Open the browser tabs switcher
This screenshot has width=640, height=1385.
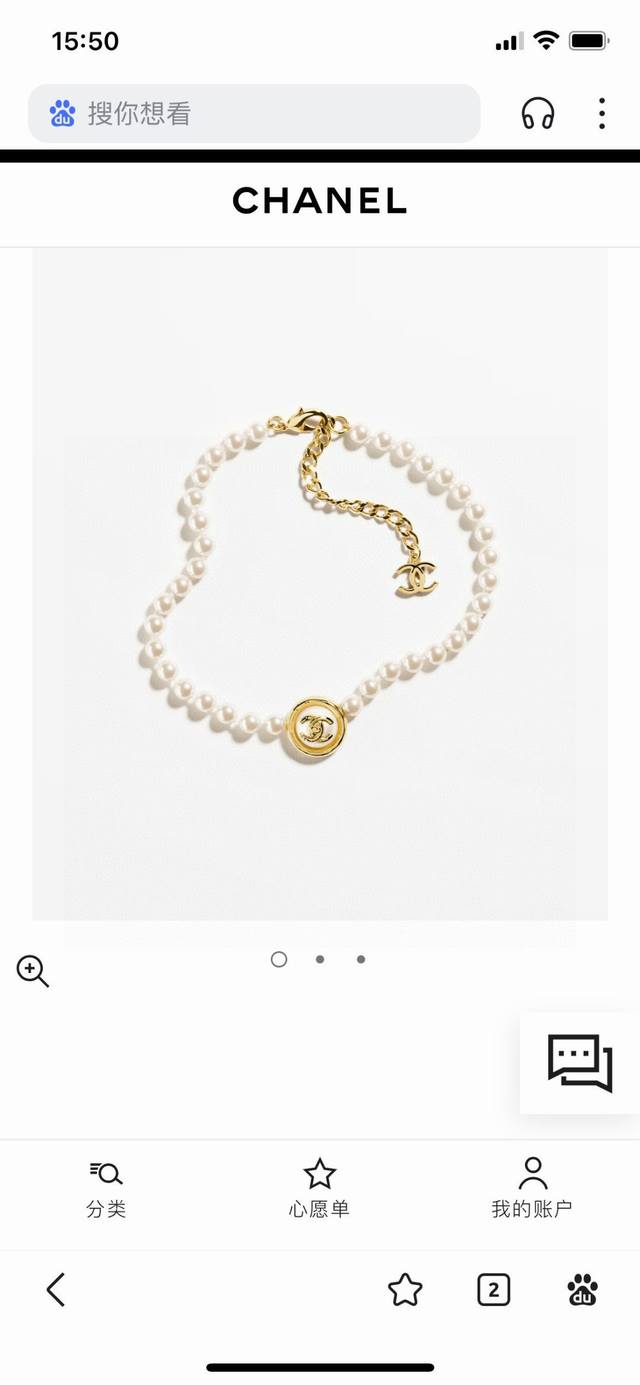tap(493, 1290)
